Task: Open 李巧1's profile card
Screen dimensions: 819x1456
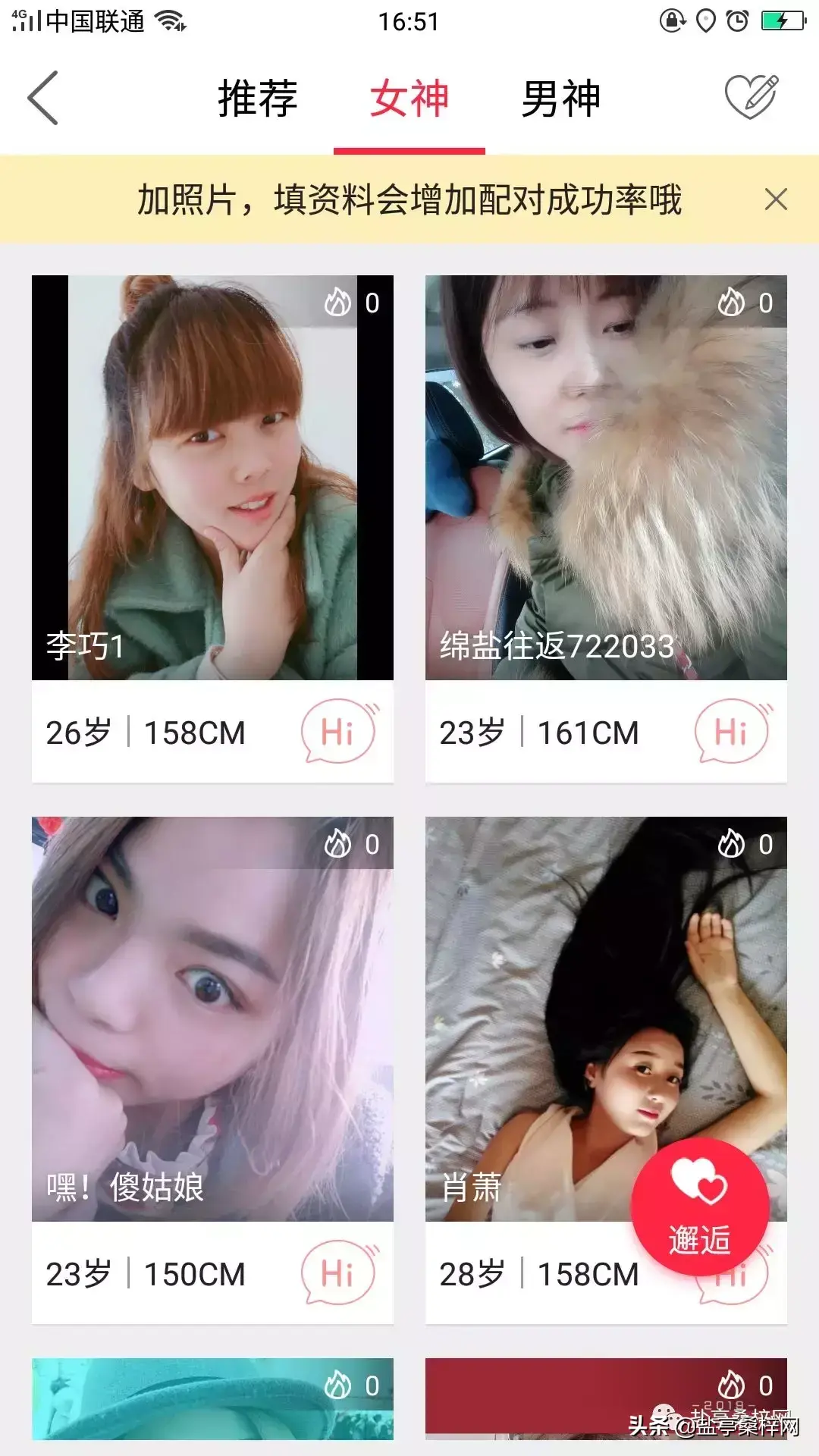Action: click(x=212, y=478)
